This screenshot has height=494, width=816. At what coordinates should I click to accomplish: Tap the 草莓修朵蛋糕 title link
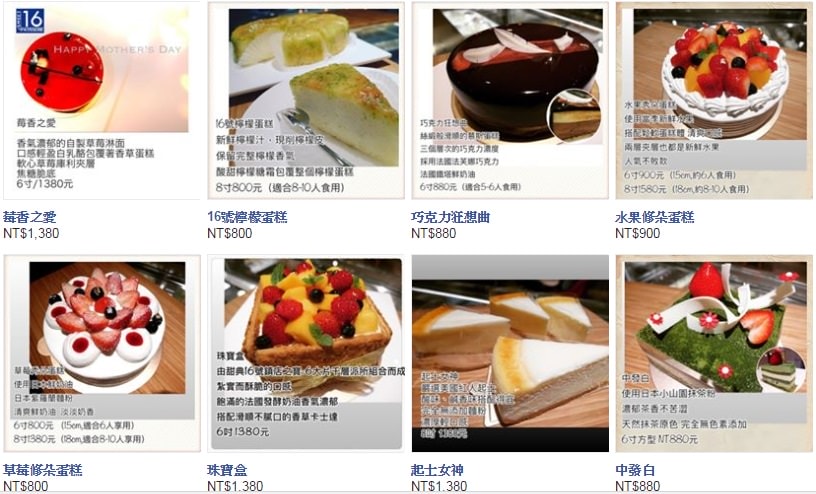pyautogui.click(x=42, y=470)
